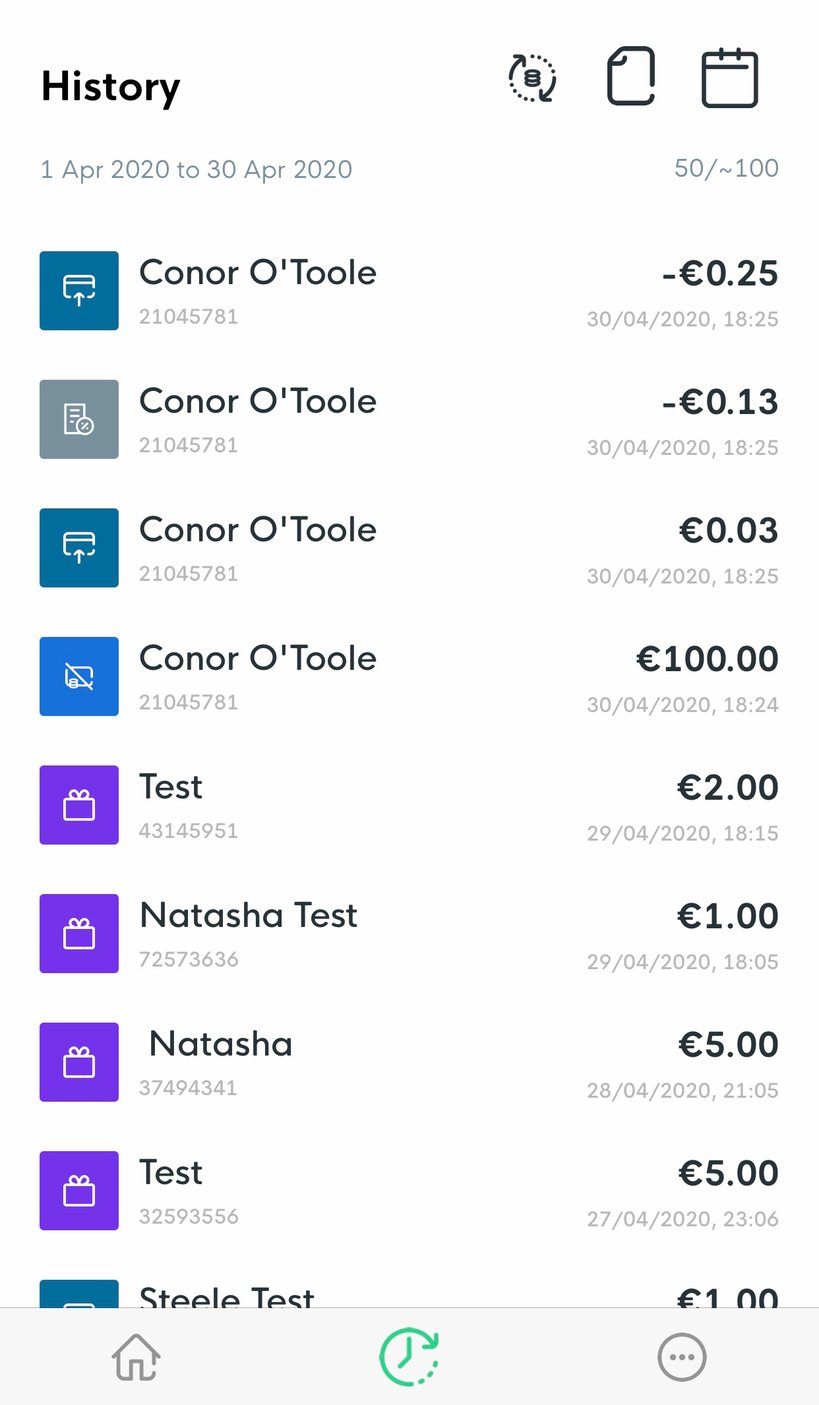Open the three-dot More icon in bottom bar
Viewport: 819px width, 1405px height.
[x=682, y=1357]
